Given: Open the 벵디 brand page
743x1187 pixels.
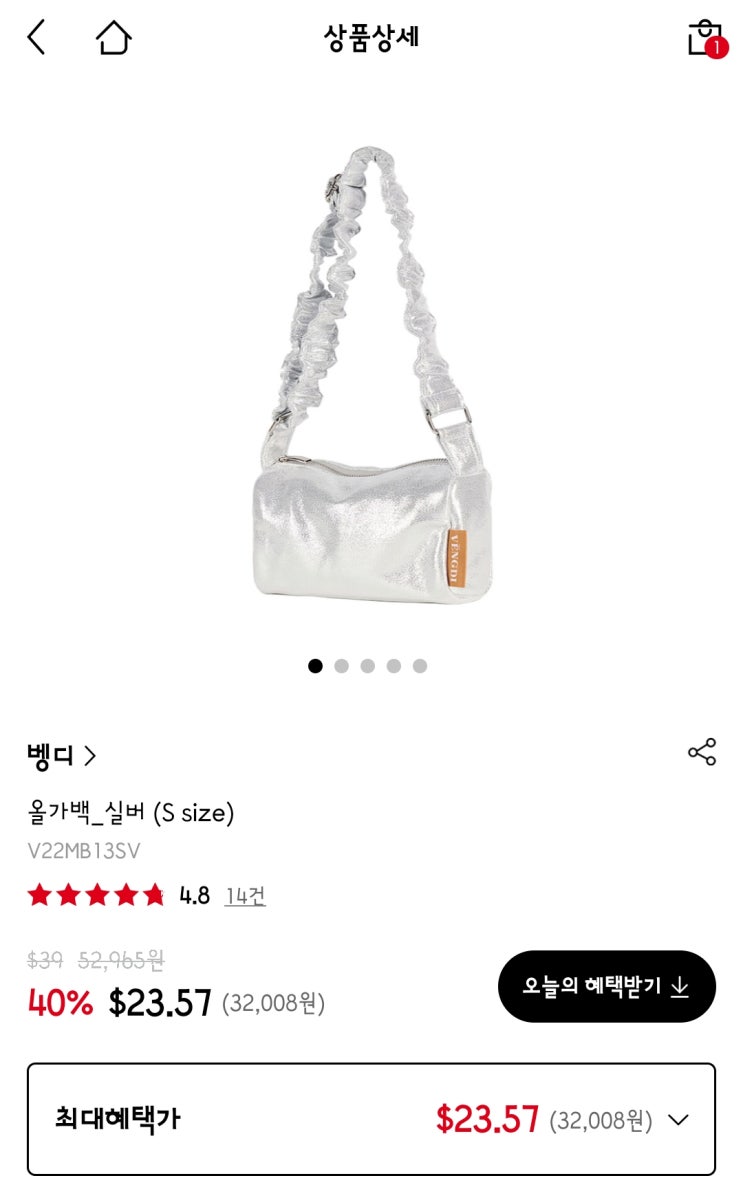Looking at the screenshot, I should coord(61,756).
